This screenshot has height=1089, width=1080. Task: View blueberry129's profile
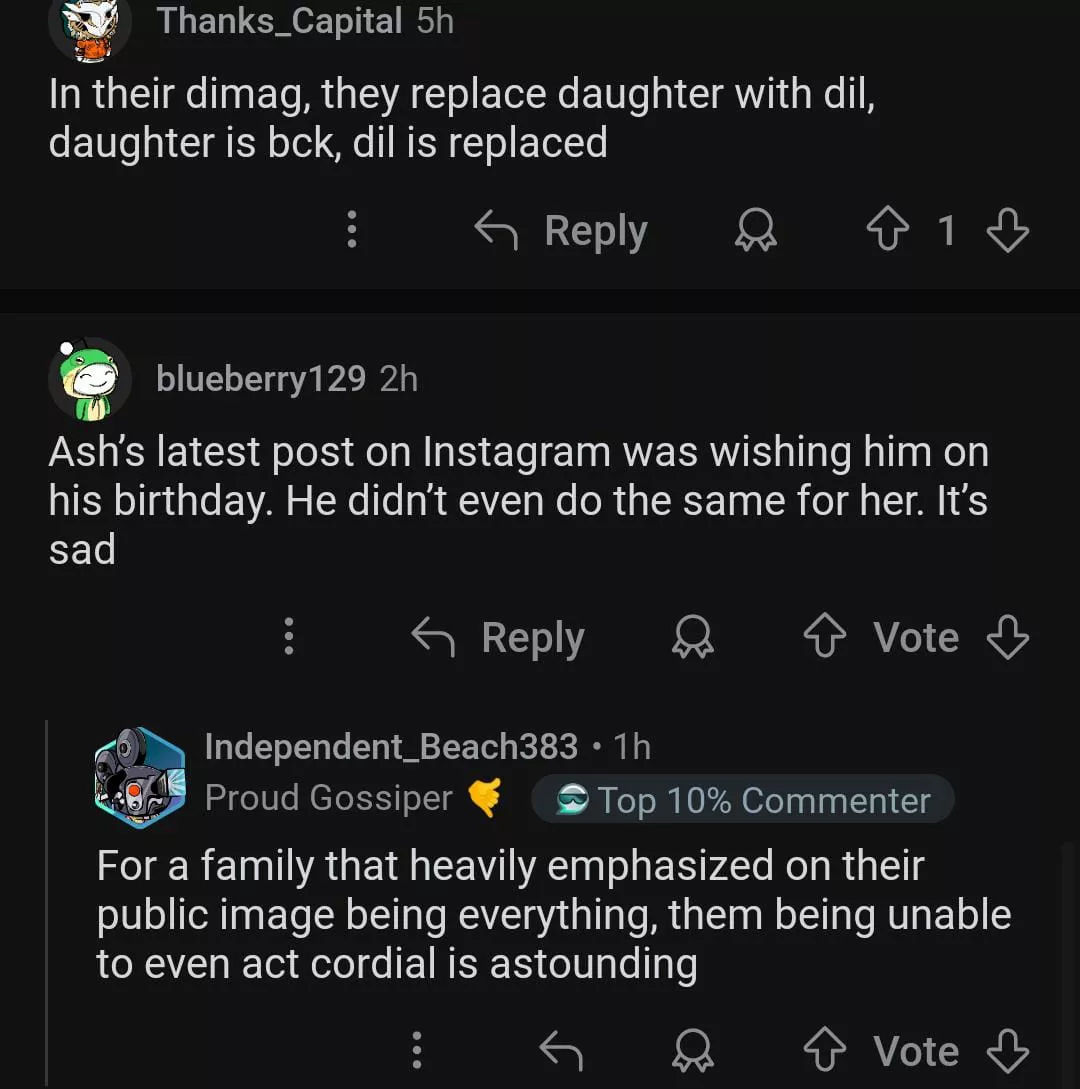(x=260, y=379)
